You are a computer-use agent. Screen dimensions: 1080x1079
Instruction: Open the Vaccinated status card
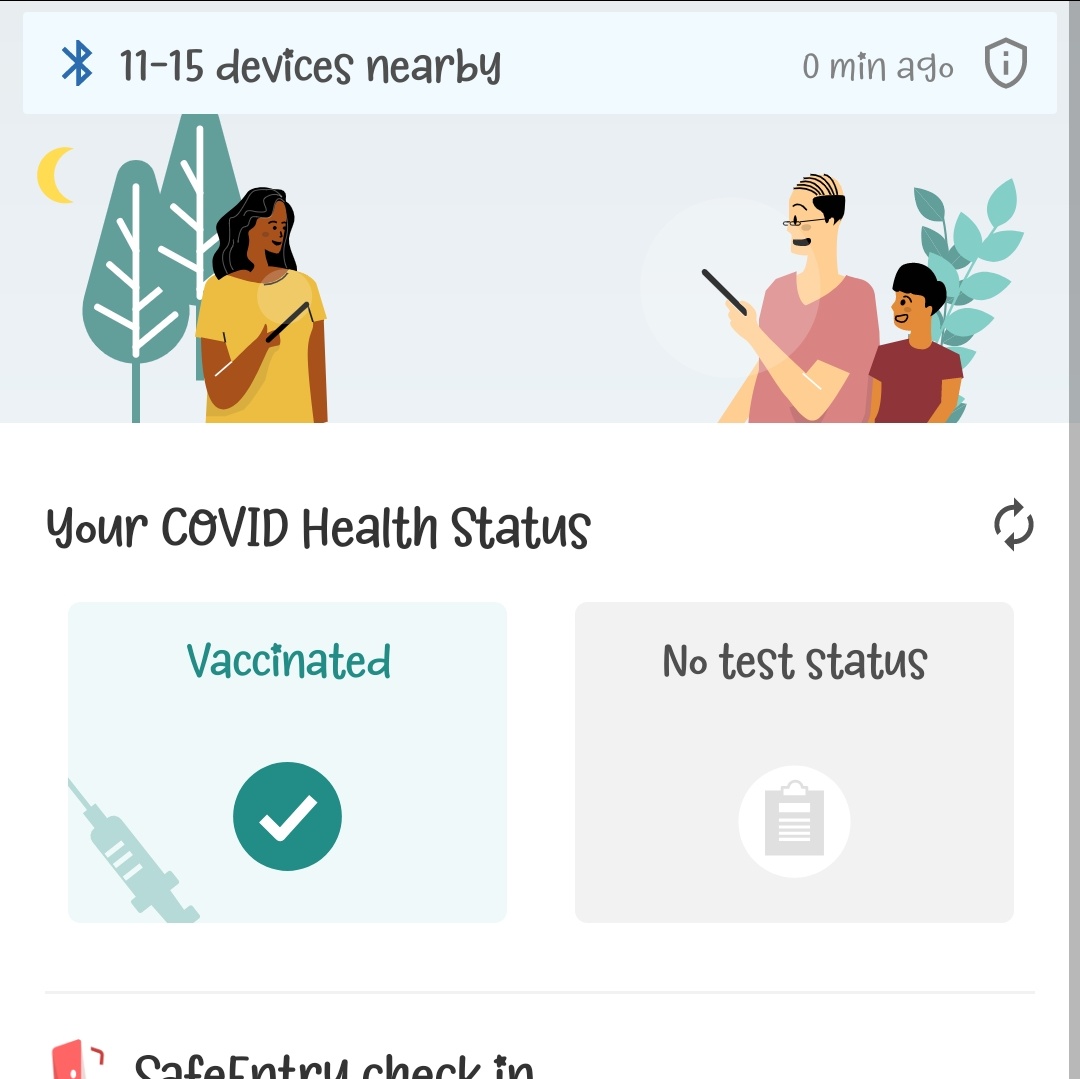click(288, 762)
